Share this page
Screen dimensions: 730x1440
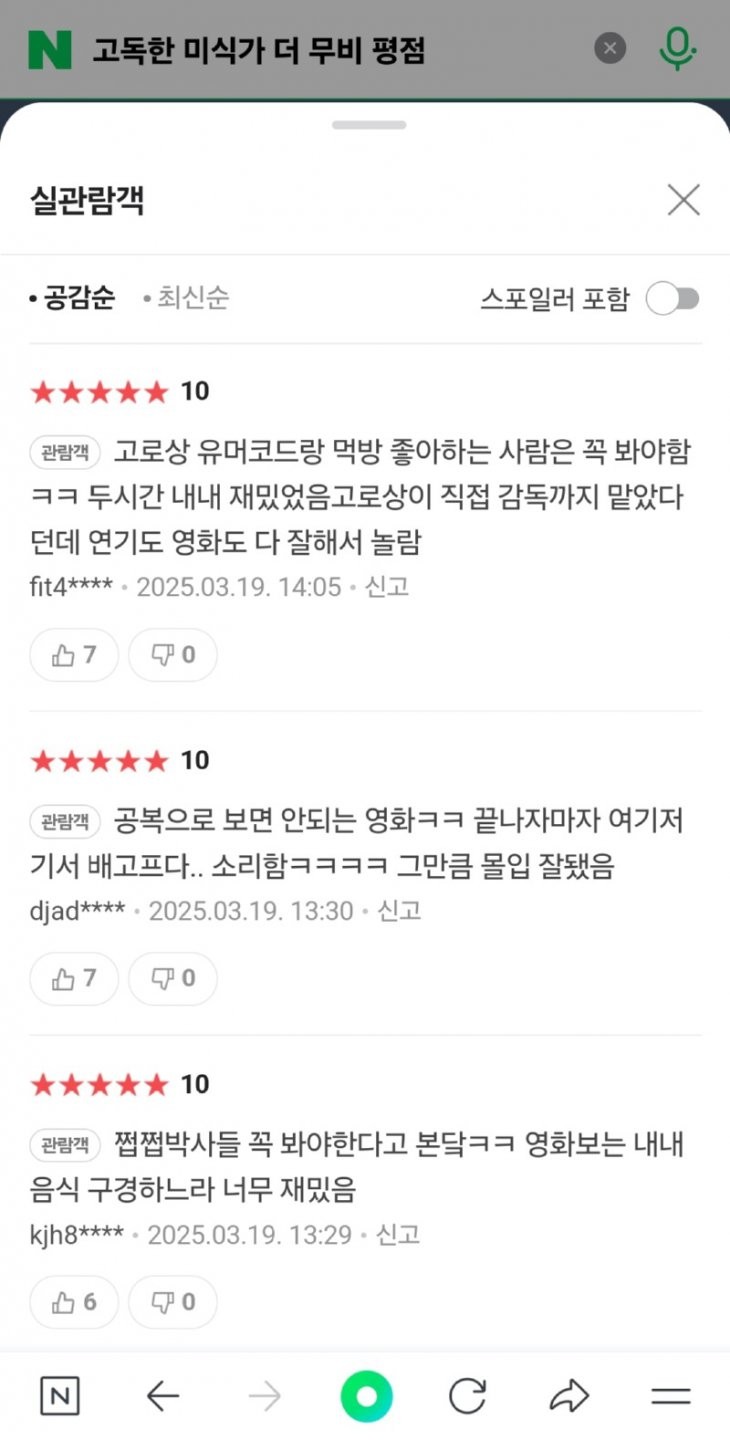click(569, 1397)
